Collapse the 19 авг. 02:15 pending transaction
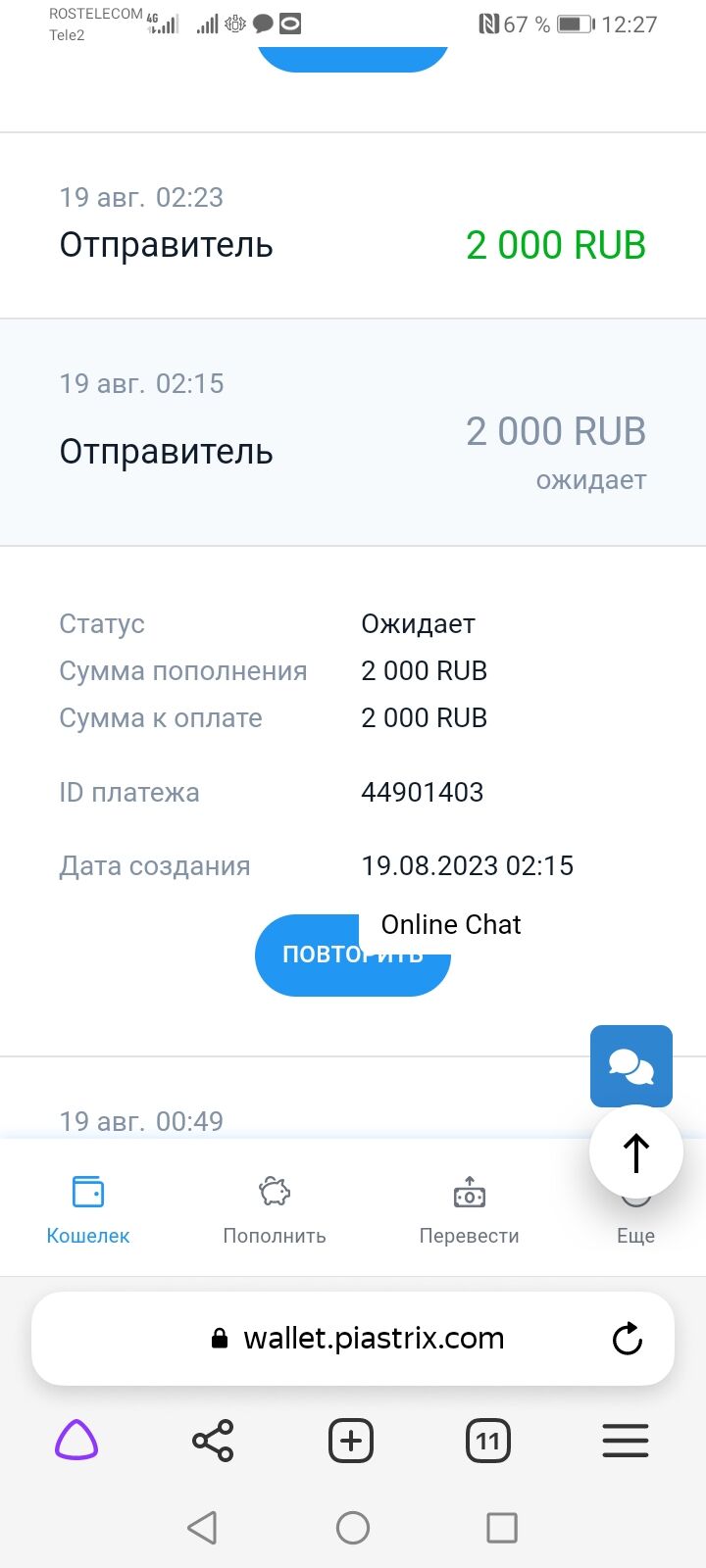This screenshot has height=1568, width=706. (x=353, y=432)
